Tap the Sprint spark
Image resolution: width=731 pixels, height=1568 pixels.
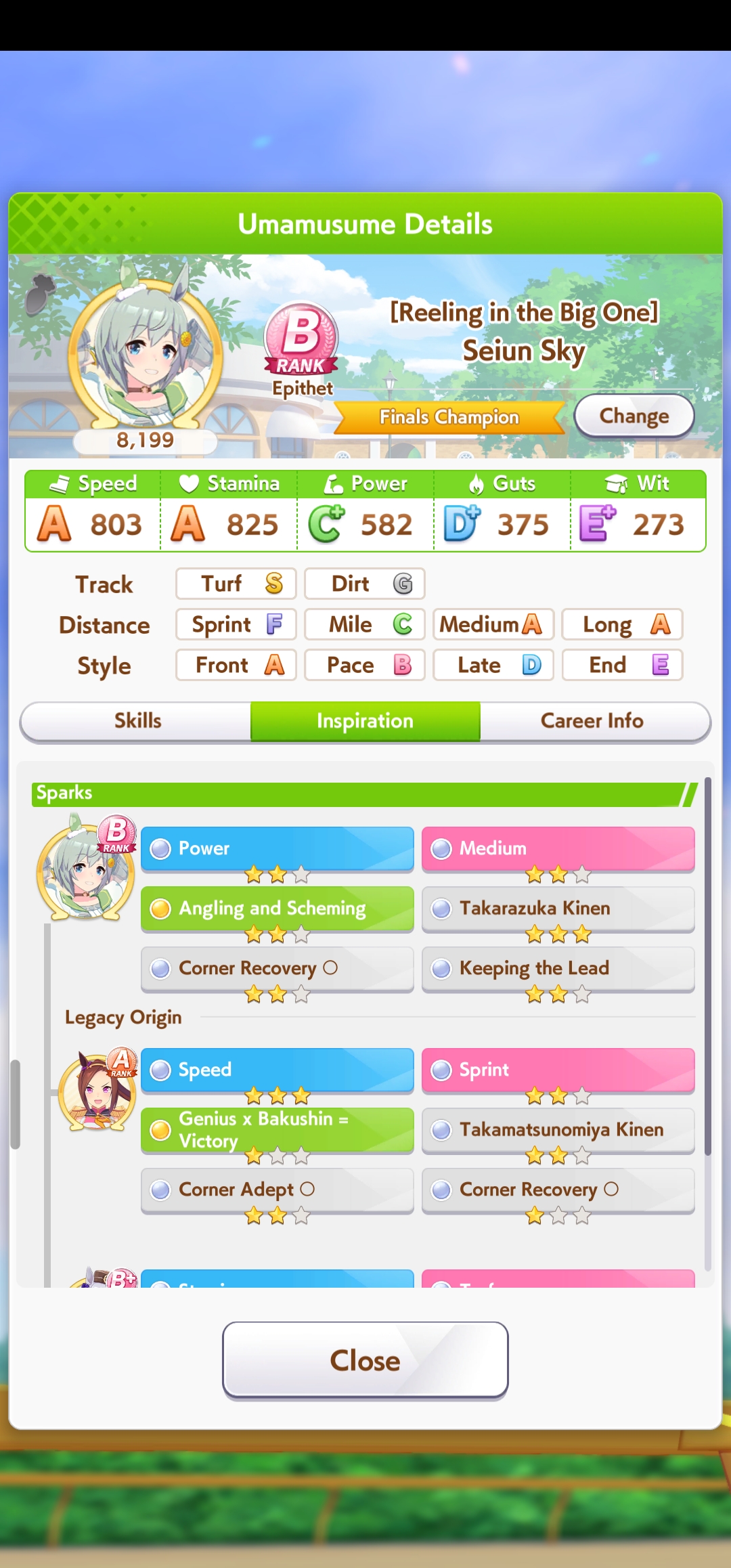[x=558, y=1070]
